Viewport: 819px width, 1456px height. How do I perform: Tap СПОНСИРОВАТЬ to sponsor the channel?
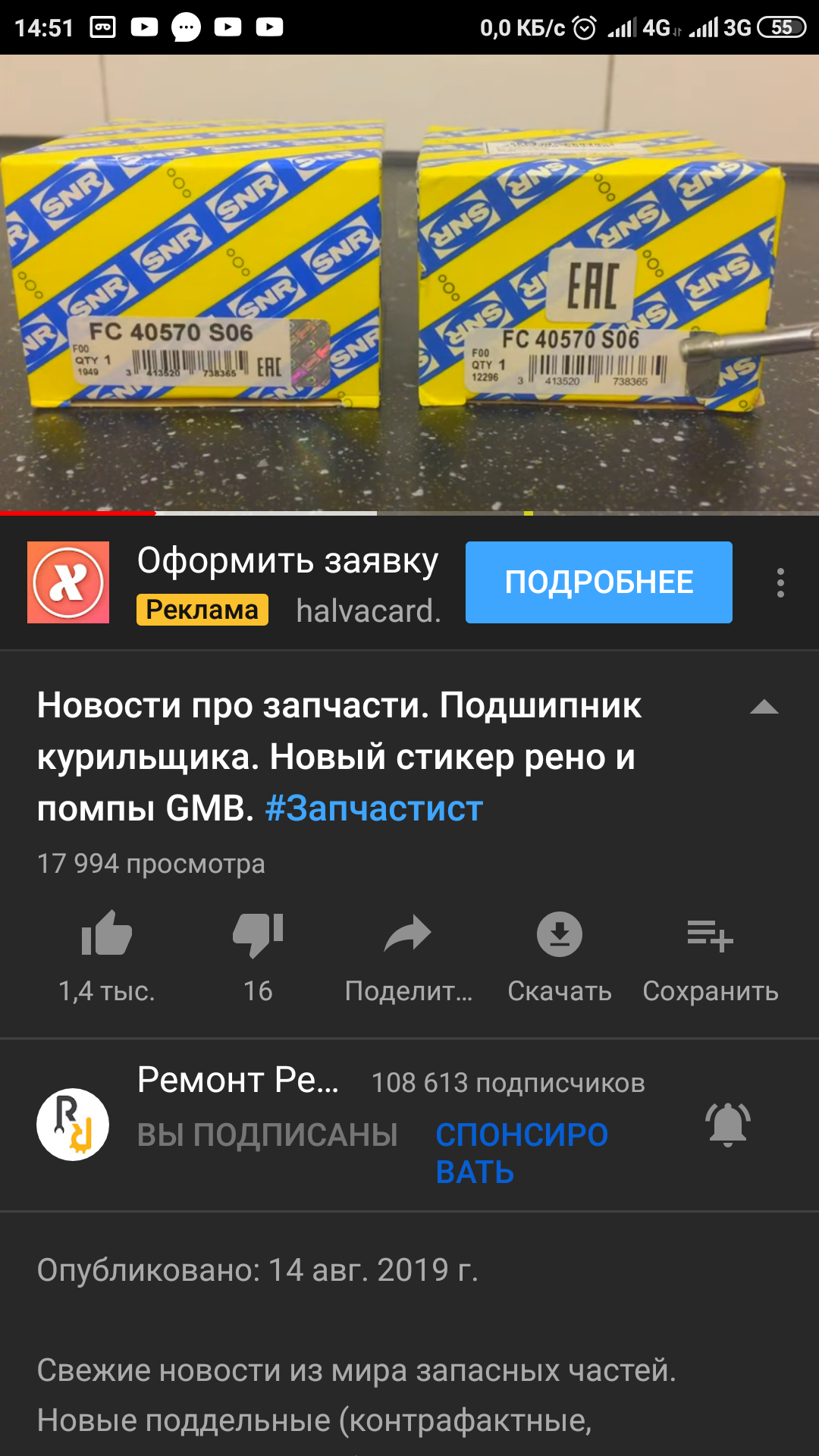click(x=522, y=1153)
